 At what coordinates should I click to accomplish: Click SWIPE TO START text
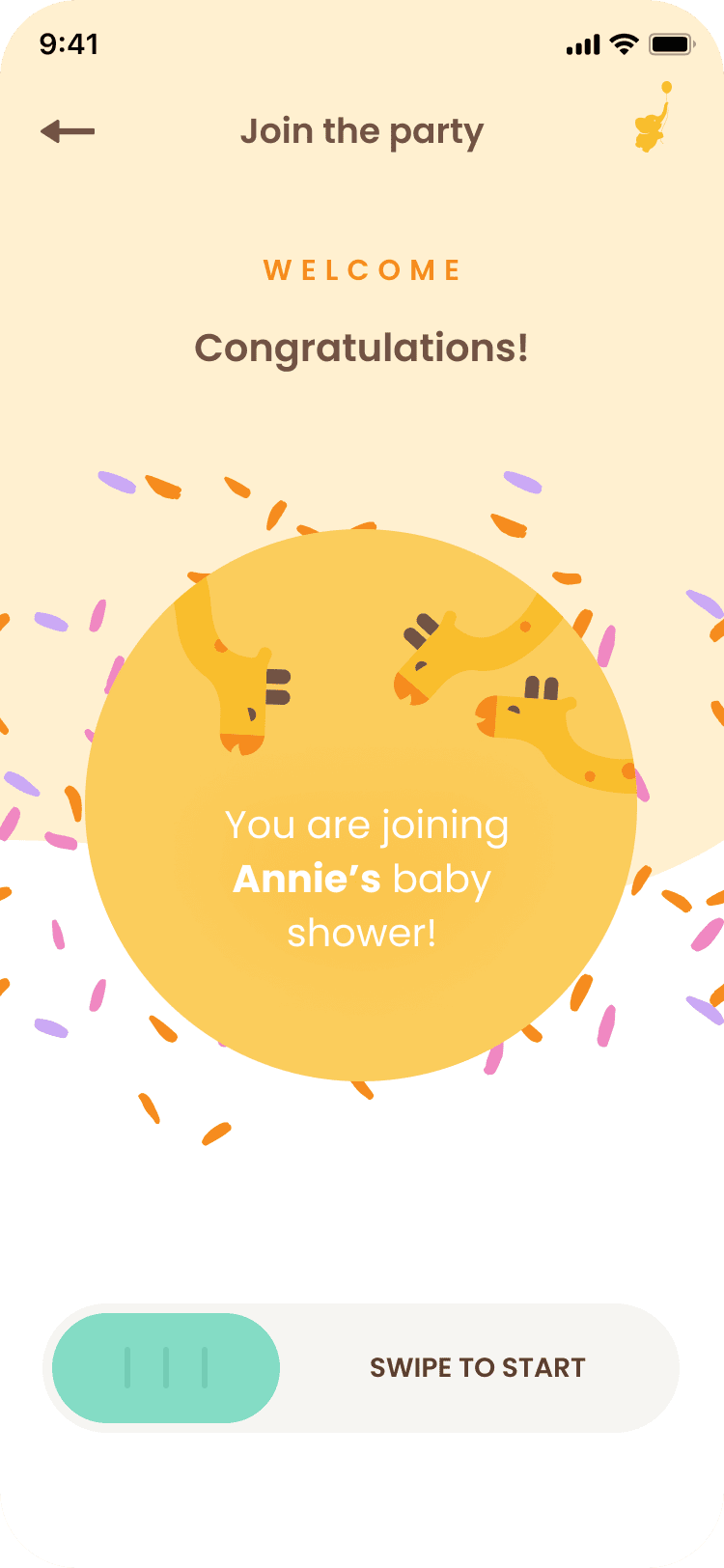477,1368
